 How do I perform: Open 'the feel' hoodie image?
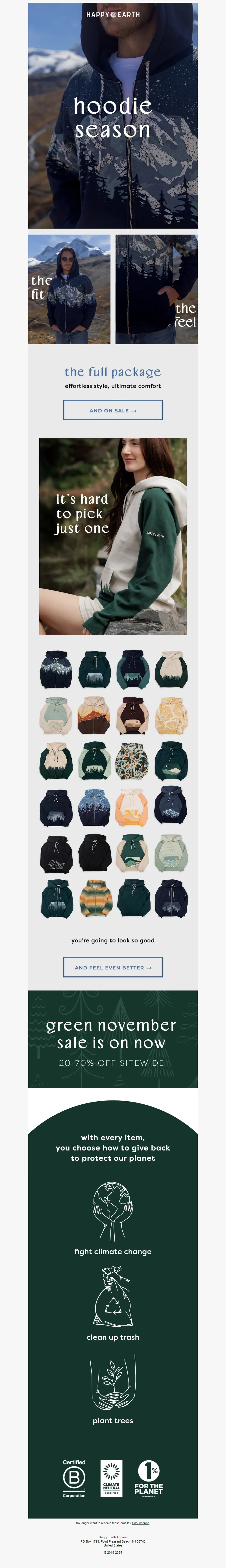(156, 289)
